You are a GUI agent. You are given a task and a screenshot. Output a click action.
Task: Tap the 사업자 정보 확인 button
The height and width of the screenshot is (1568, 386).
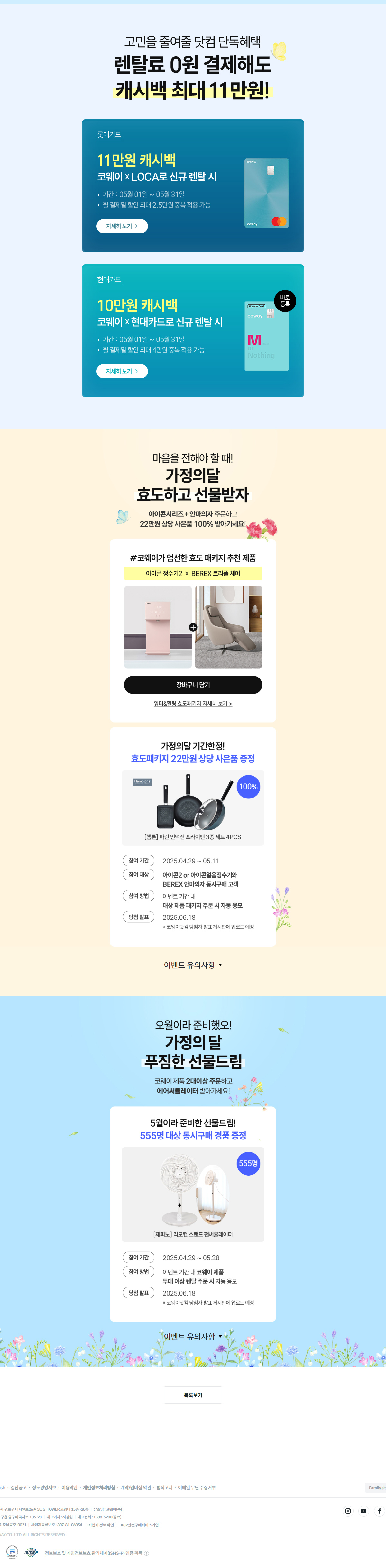pyautogui.click(x=101, y=1525)
